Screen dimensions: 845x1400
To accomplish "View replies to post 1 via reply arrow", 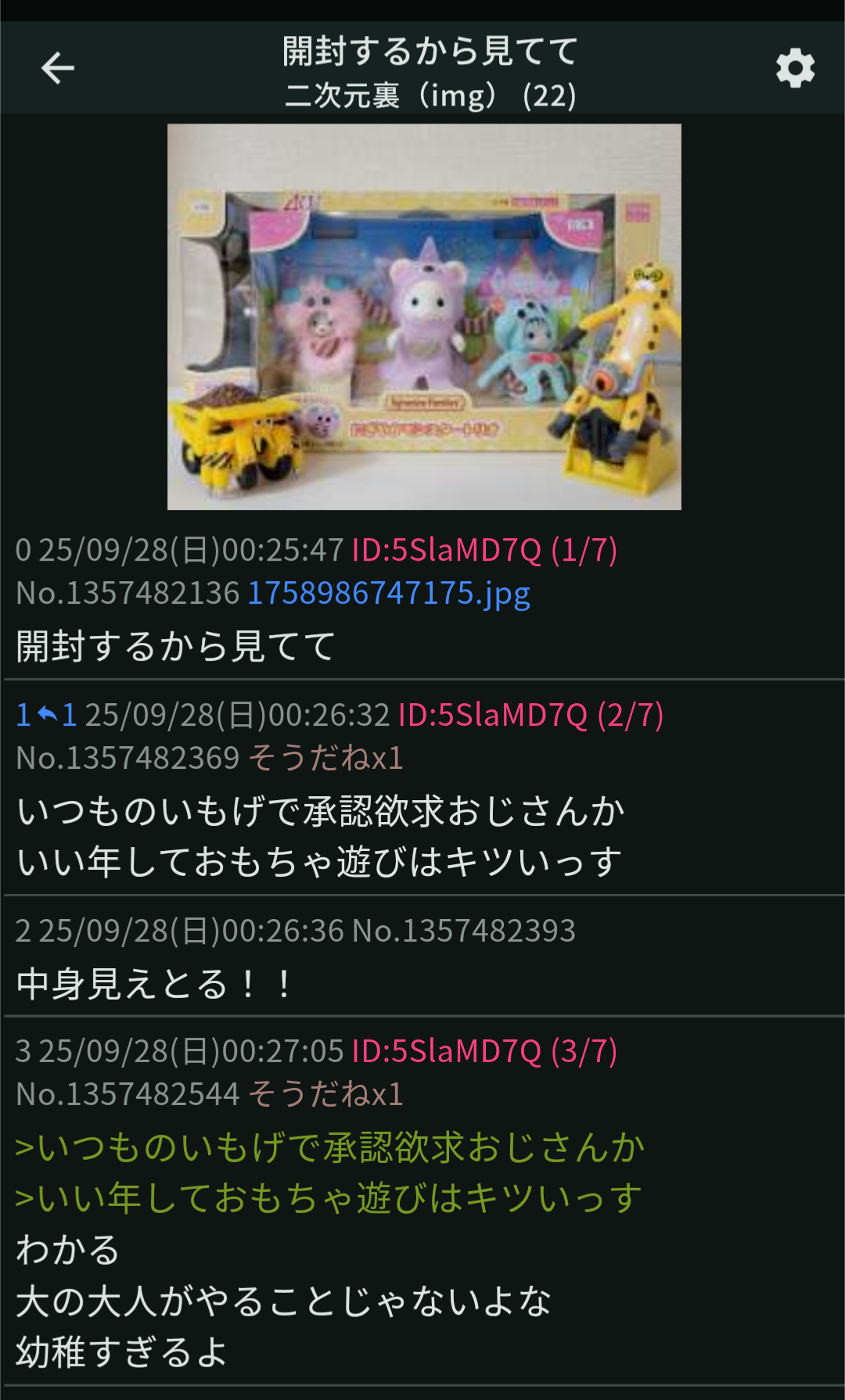I will tap(47, 714).
